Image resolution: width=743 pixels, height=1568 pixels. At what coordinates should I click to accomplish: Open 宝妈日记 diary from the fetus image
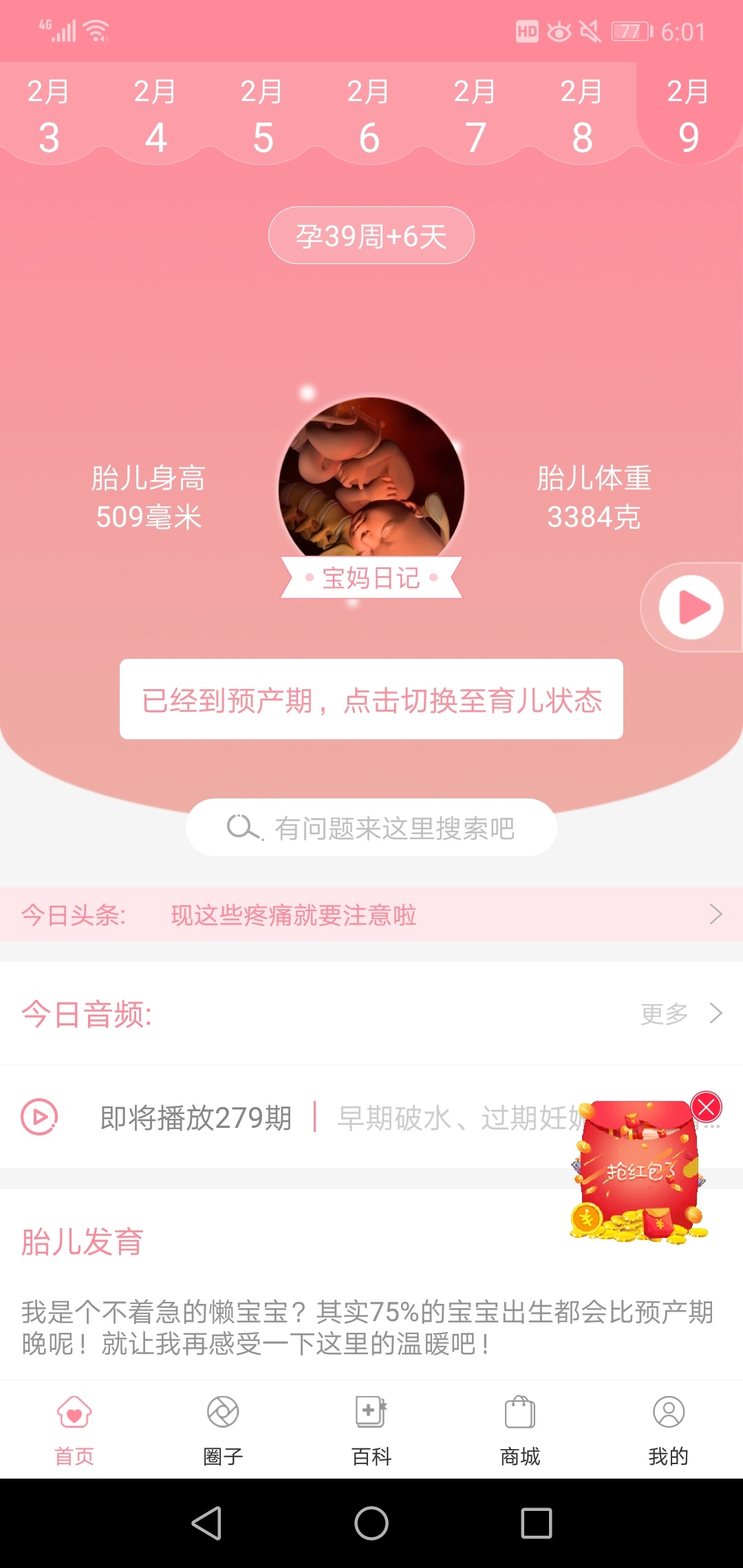pos(371,577)
